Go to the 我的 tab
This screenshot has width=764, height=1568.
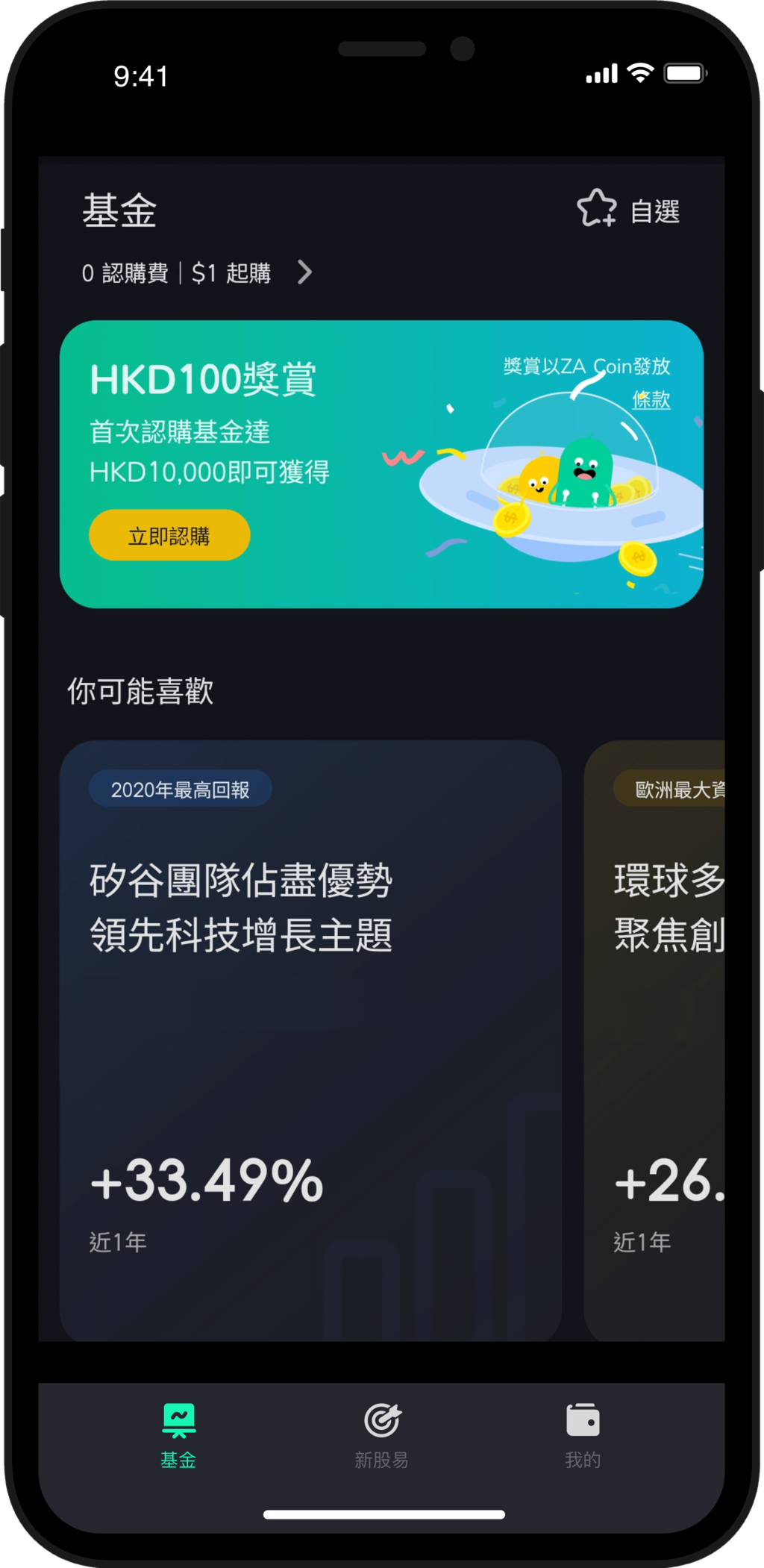click(583, 1436)
